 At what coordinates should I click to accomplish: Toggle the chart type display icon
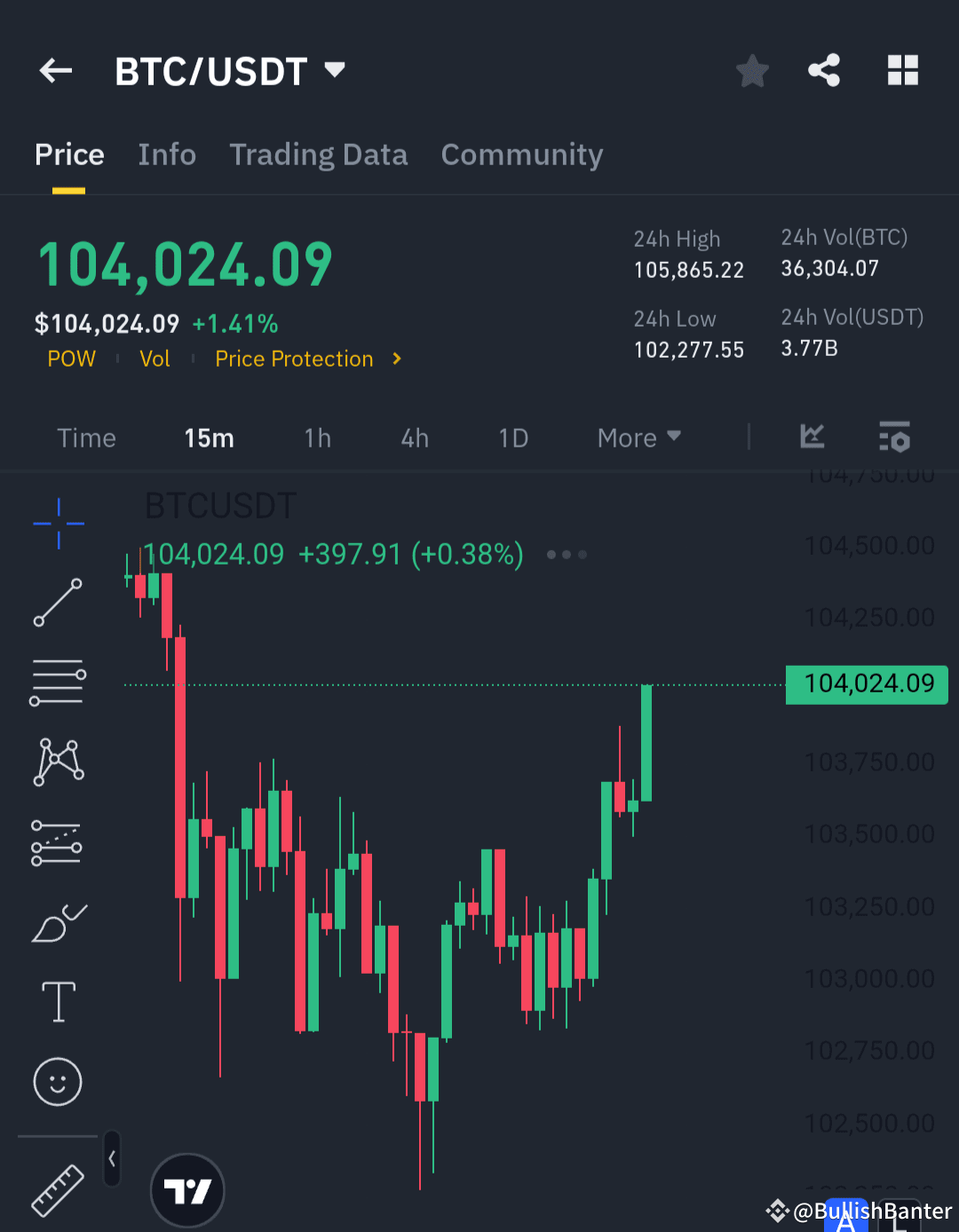tap(812, 437)
